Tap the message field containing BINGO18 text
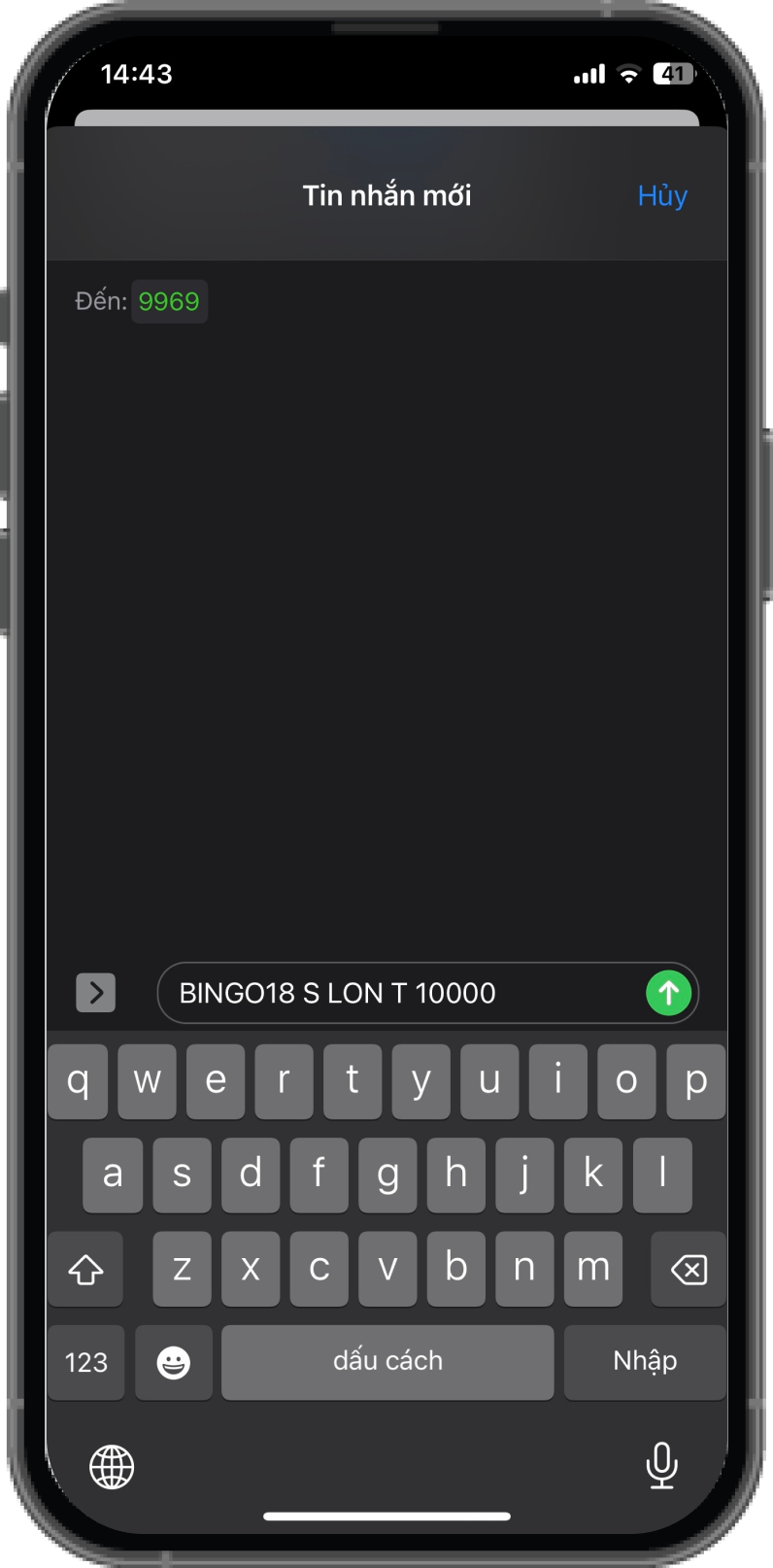The width and height of the screenshot is (773, 1568). [398, 993]
